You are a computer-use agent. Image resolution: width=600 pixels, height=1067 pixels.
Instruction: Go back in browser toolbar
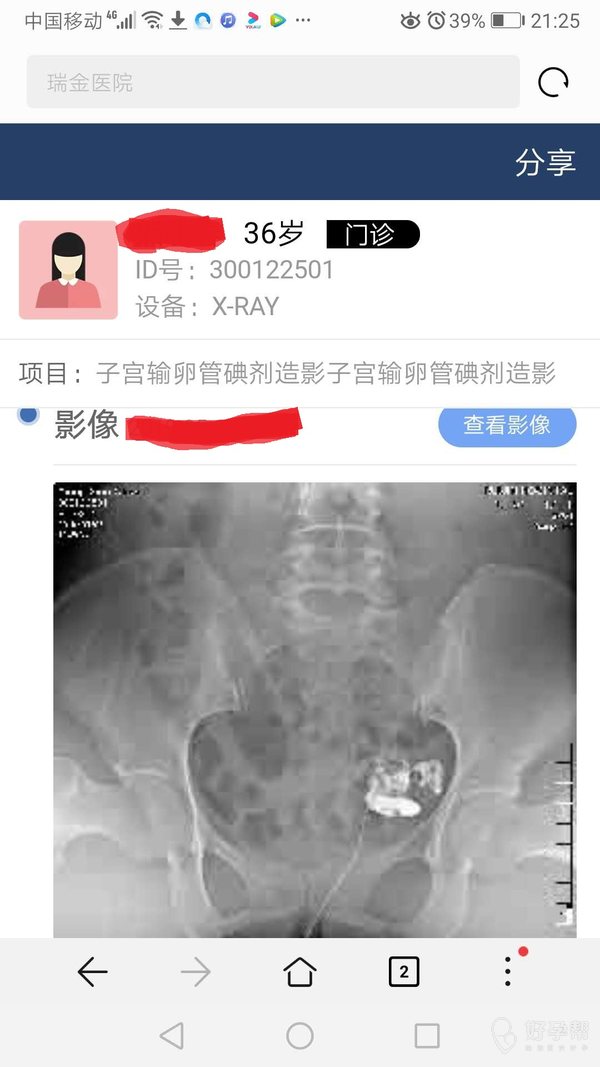pos(92,971)
